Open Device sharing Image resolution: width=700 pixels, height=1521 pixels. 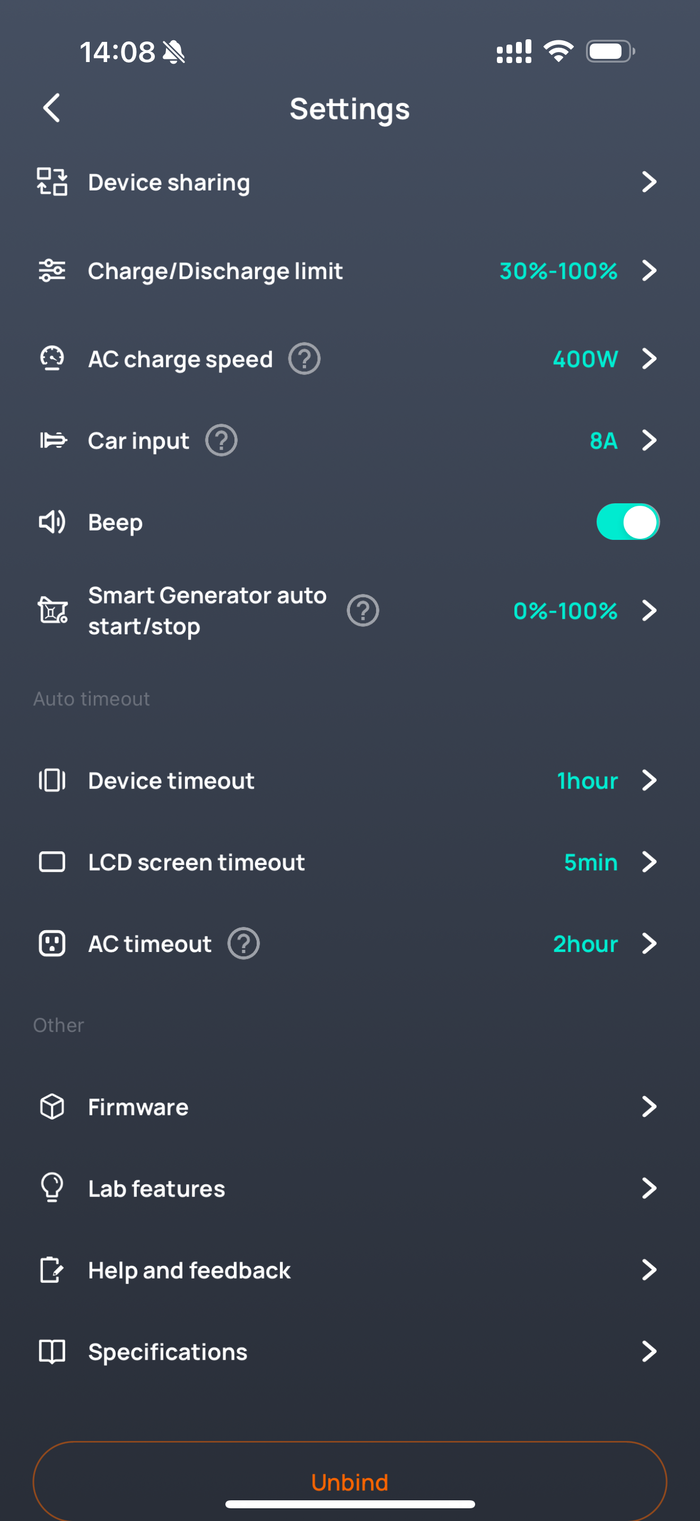[x=349, y=182]
